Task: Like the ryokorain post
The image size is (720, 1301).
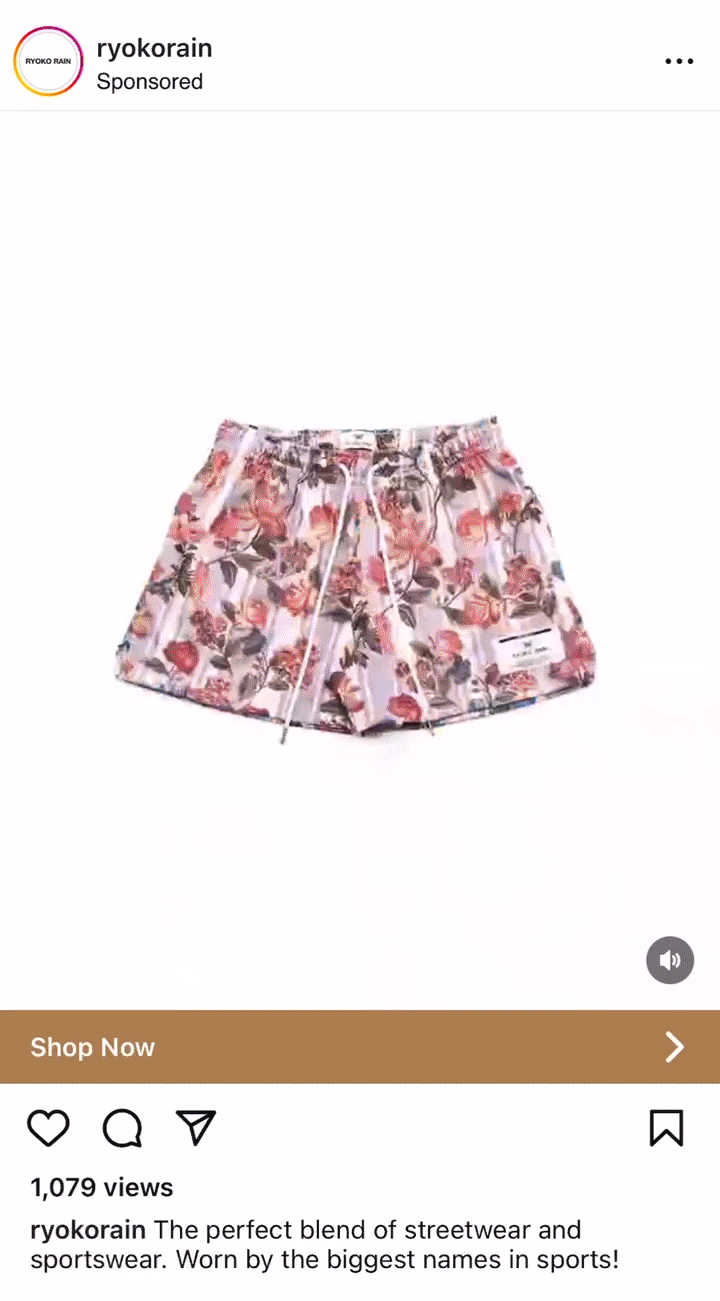Action: [x=48, y=1128]
